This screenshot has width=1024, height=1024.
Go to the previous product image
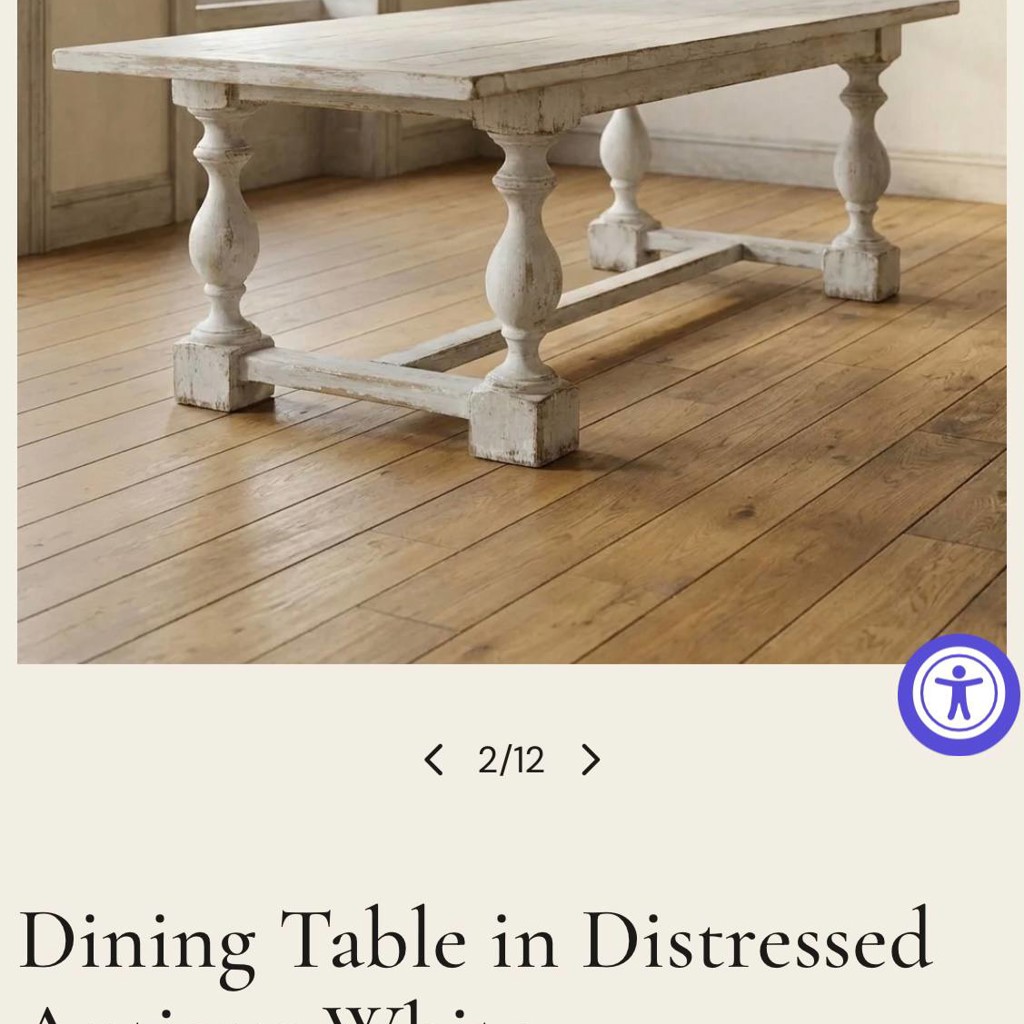point(434,760)
